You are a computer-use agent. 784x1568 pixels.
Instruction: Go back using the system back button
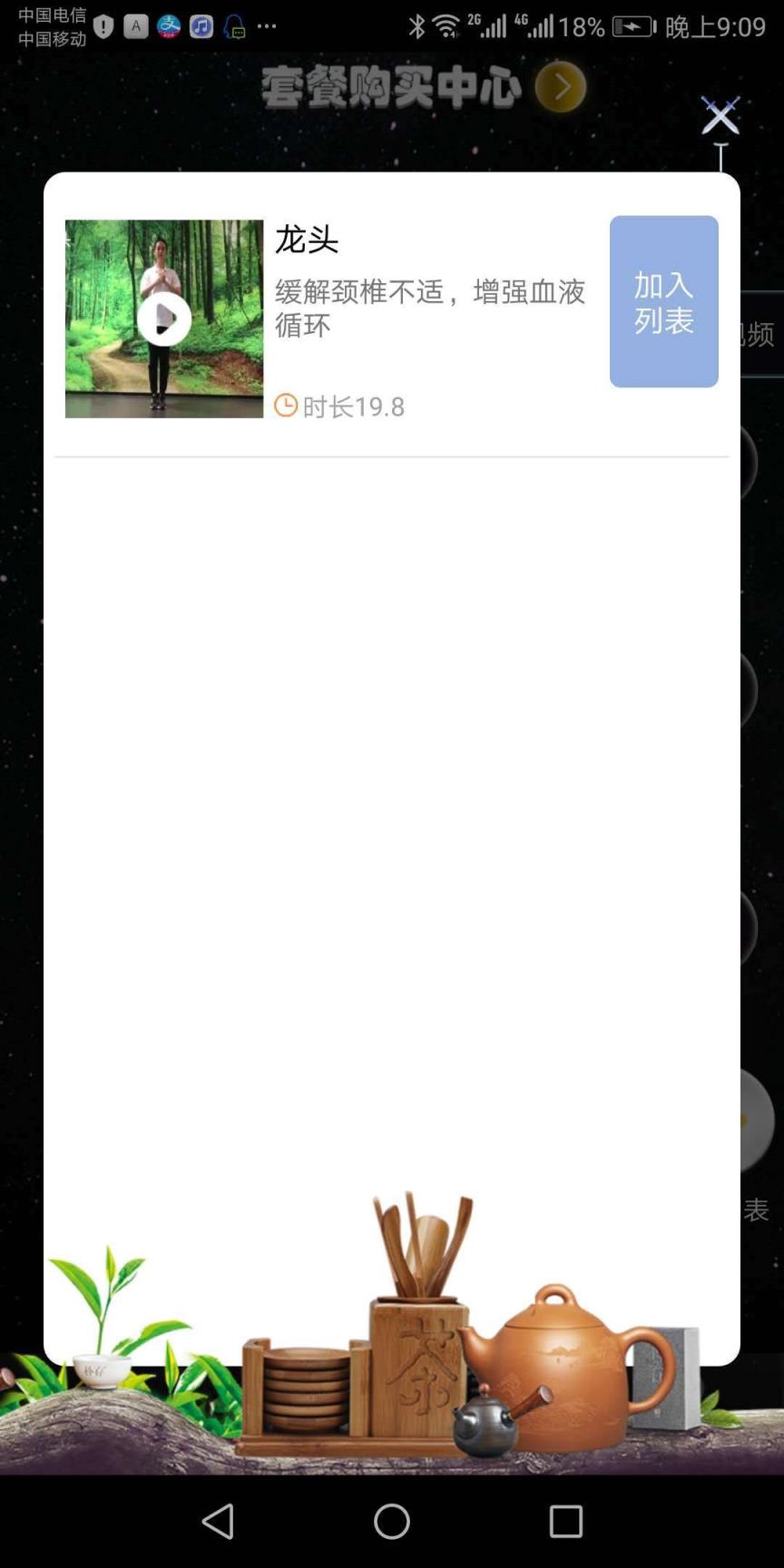pos(218,1521)
